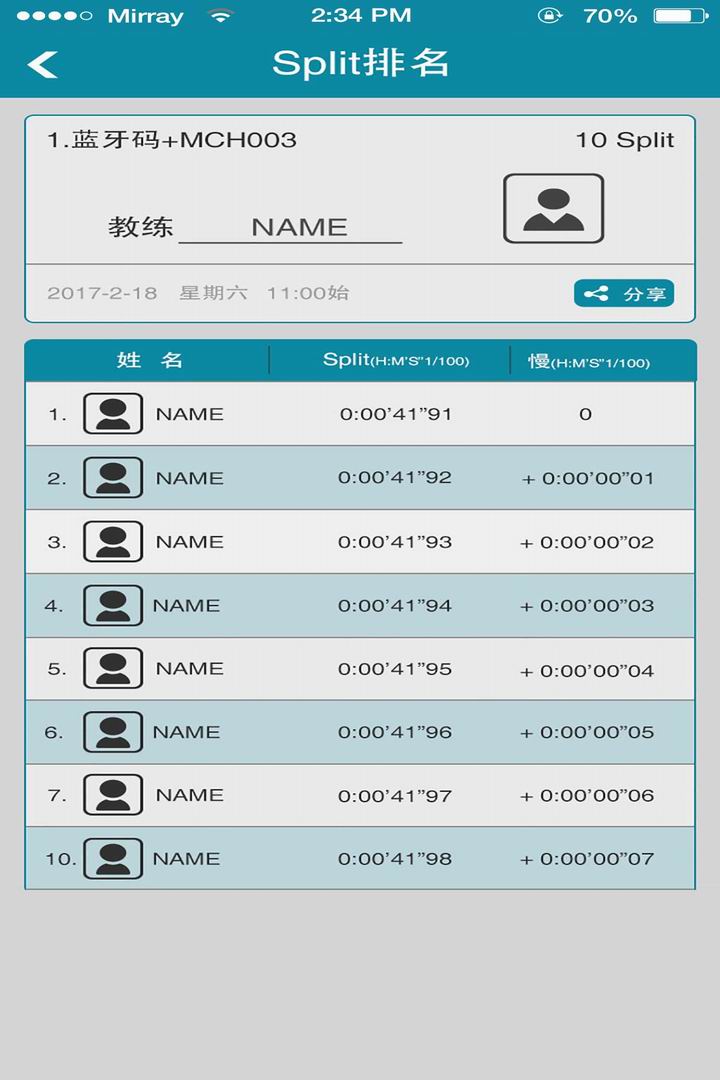Tap the avatar icon for rank 7 NAME
This screenshot has height=1080, width=720.
coord(111,795)
